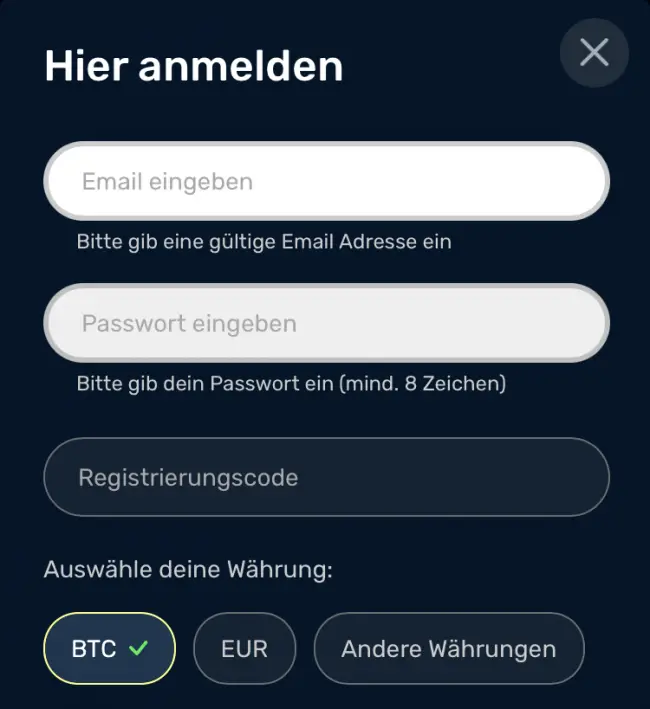Tap the Email eingeben field
The width and height of the screenshot is (650, 709).
pyautogui.click(x=326, y=182)
